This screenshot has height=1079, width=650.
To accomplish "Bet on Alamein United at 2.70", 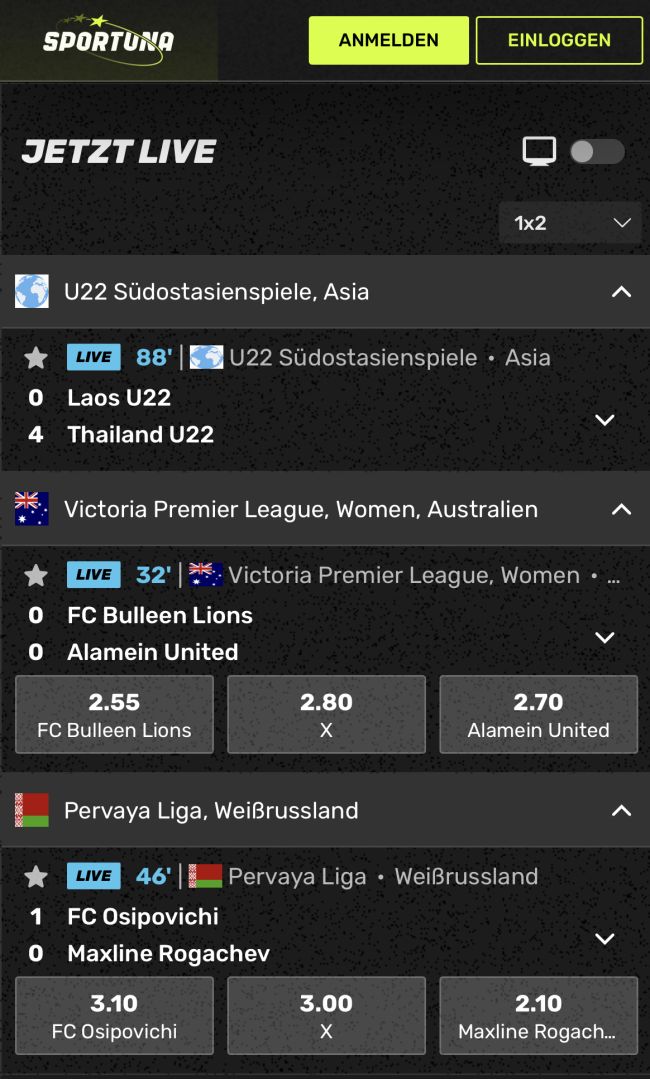I will pos(538,714).
